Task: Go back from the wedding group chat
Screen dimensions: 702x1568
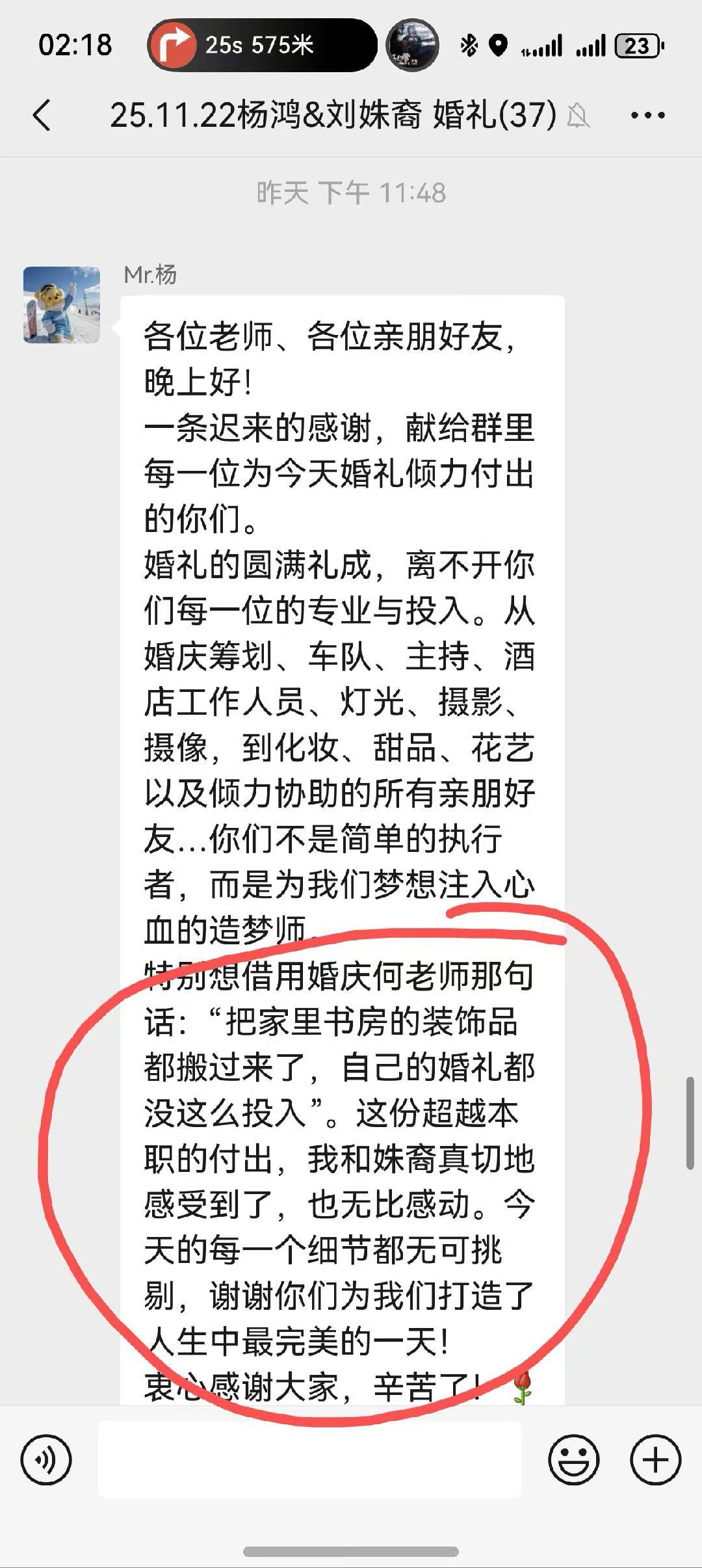Action: 42,115
